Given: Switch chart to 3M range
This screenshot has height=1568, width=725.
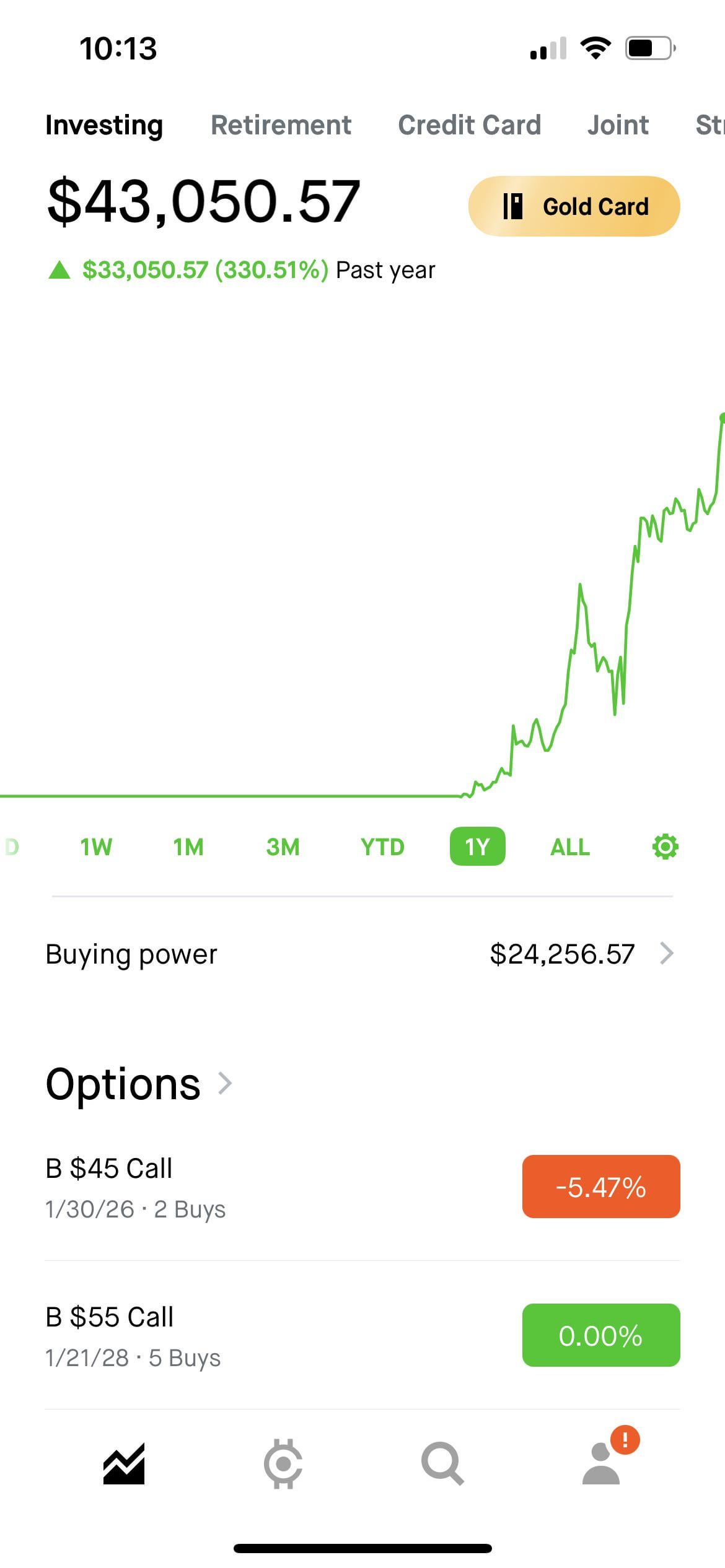Looking at the screenshot, I should tap(283, 847).
